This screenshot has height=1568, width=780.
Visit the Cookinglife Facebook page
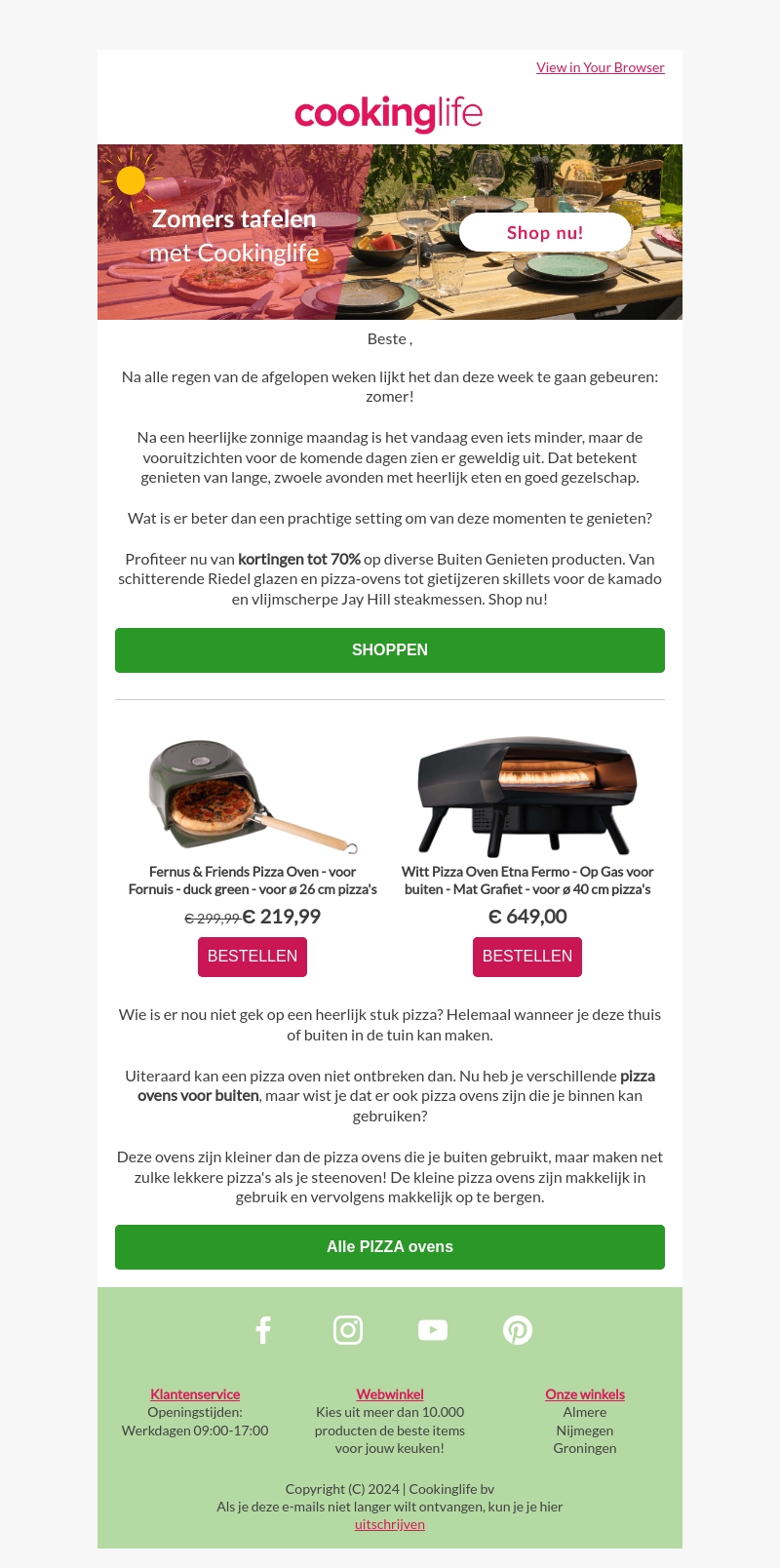coord(263,1330)
